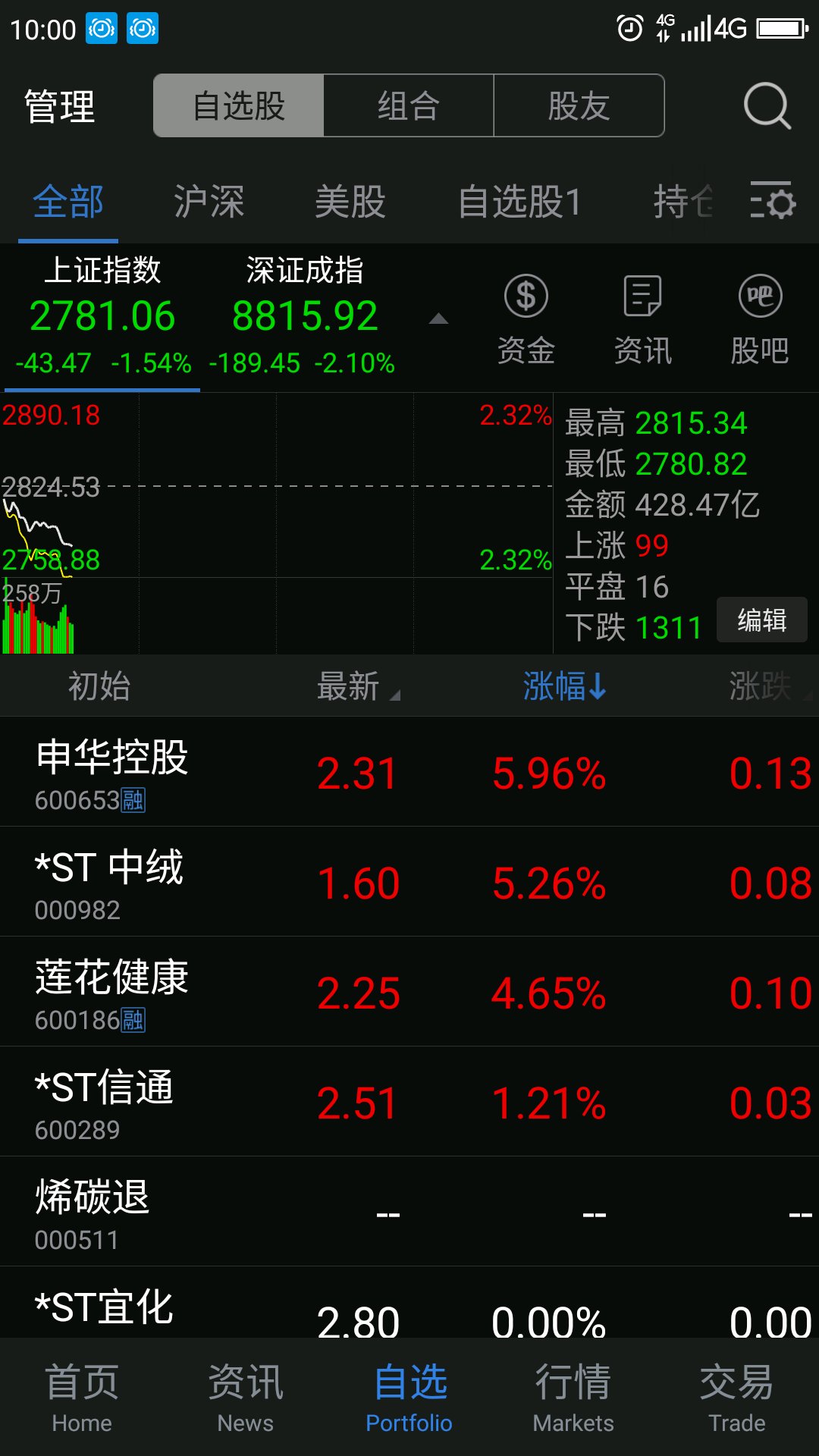Switch to the 股友 segment
Viewport: 819px width, 1456px height.
579,105
